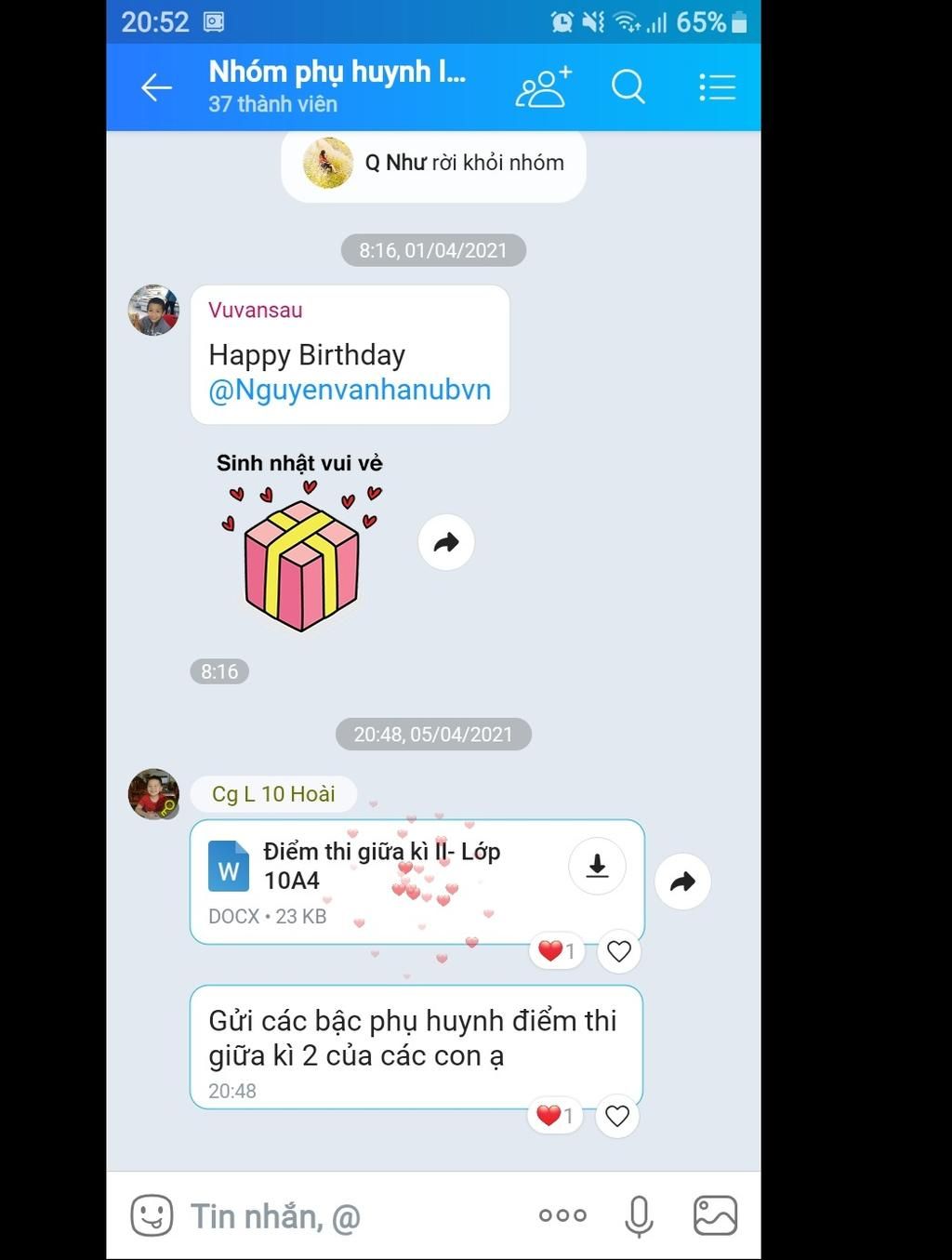Forward the DOCX file message

click(682, 882)
